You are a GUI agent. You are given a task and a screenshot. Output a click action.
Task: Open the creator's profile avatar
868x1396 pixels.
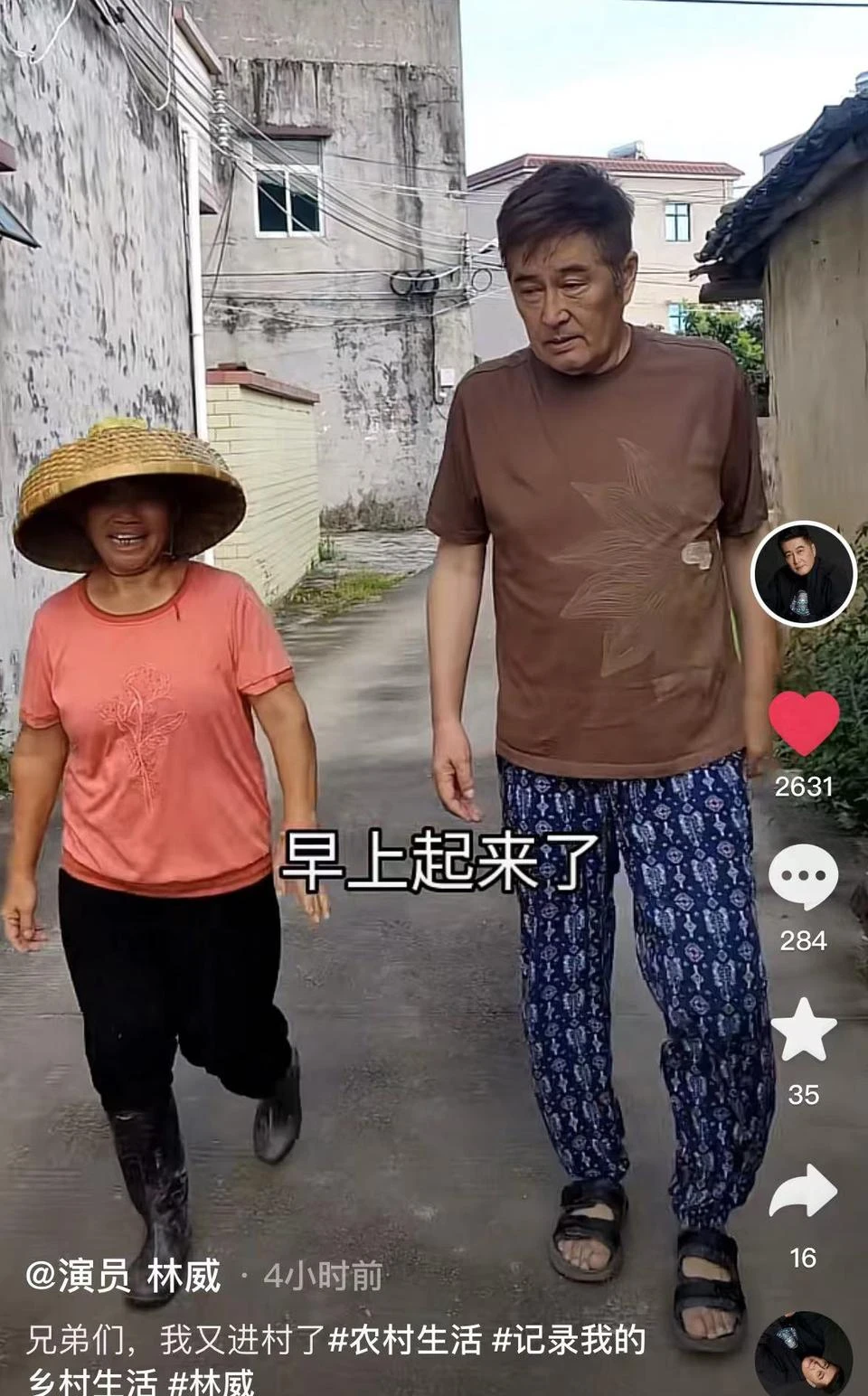click(x=804, y=573)
